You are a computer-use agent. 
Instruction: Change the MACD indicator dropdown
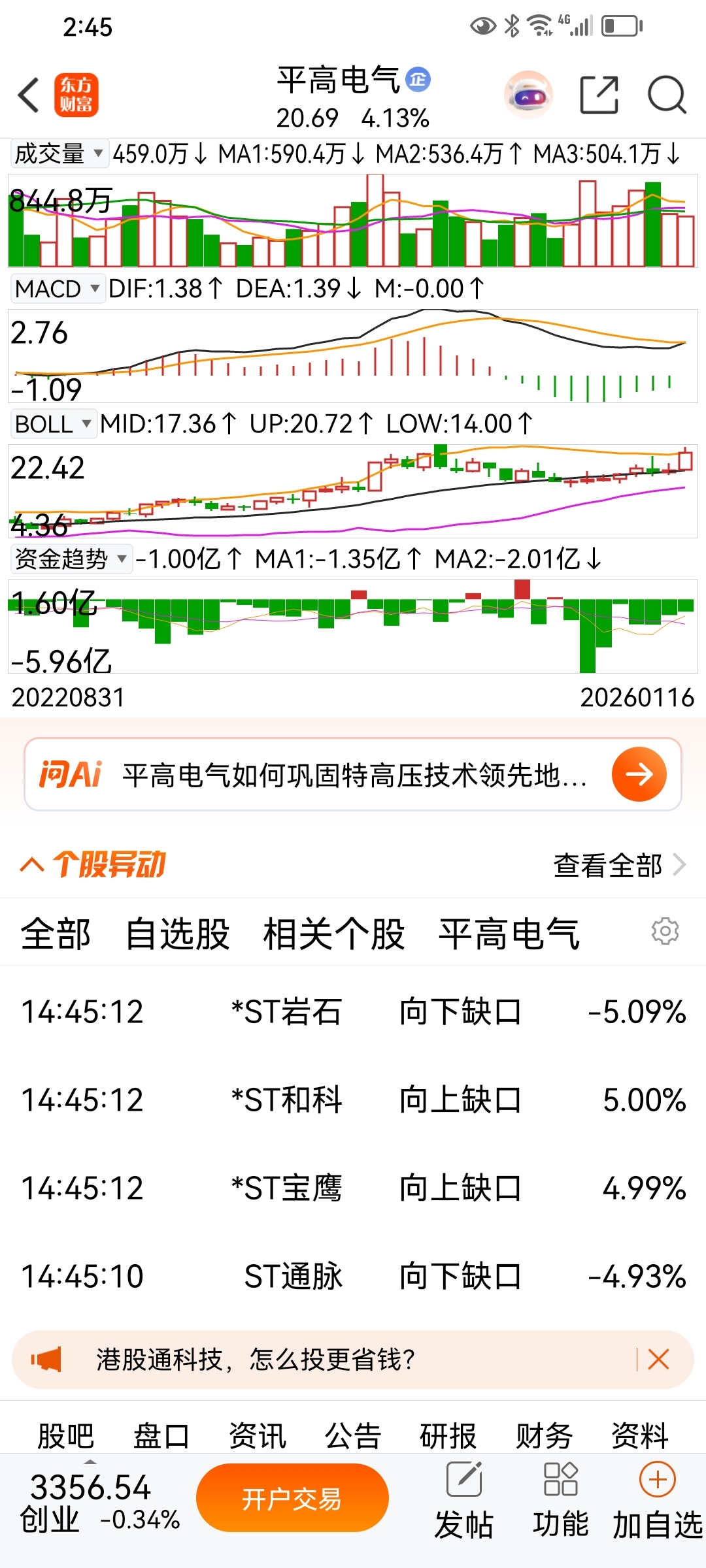click(x=58, y=289)
